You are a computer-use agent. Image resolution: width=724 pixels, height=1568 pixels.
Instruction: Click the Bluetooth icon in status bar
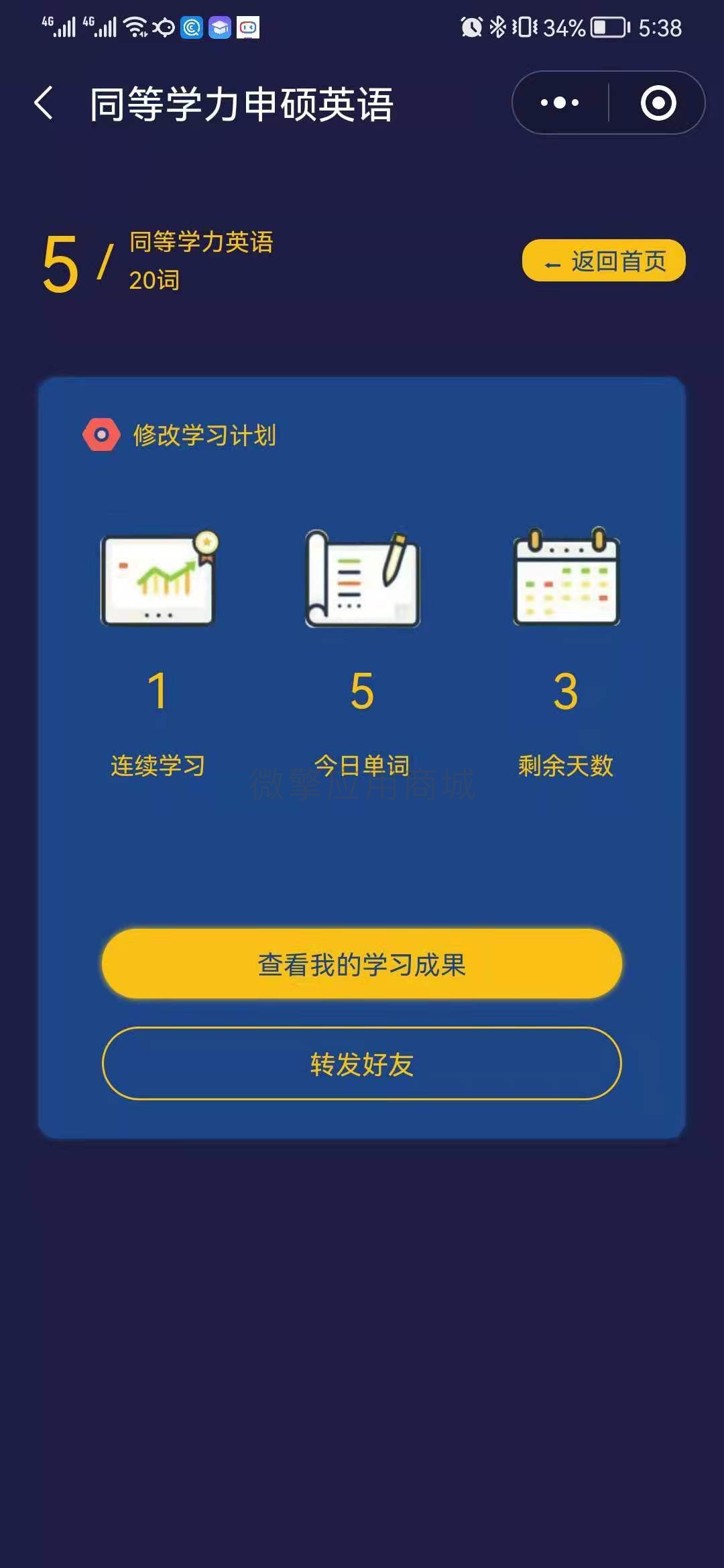(496, 27)
